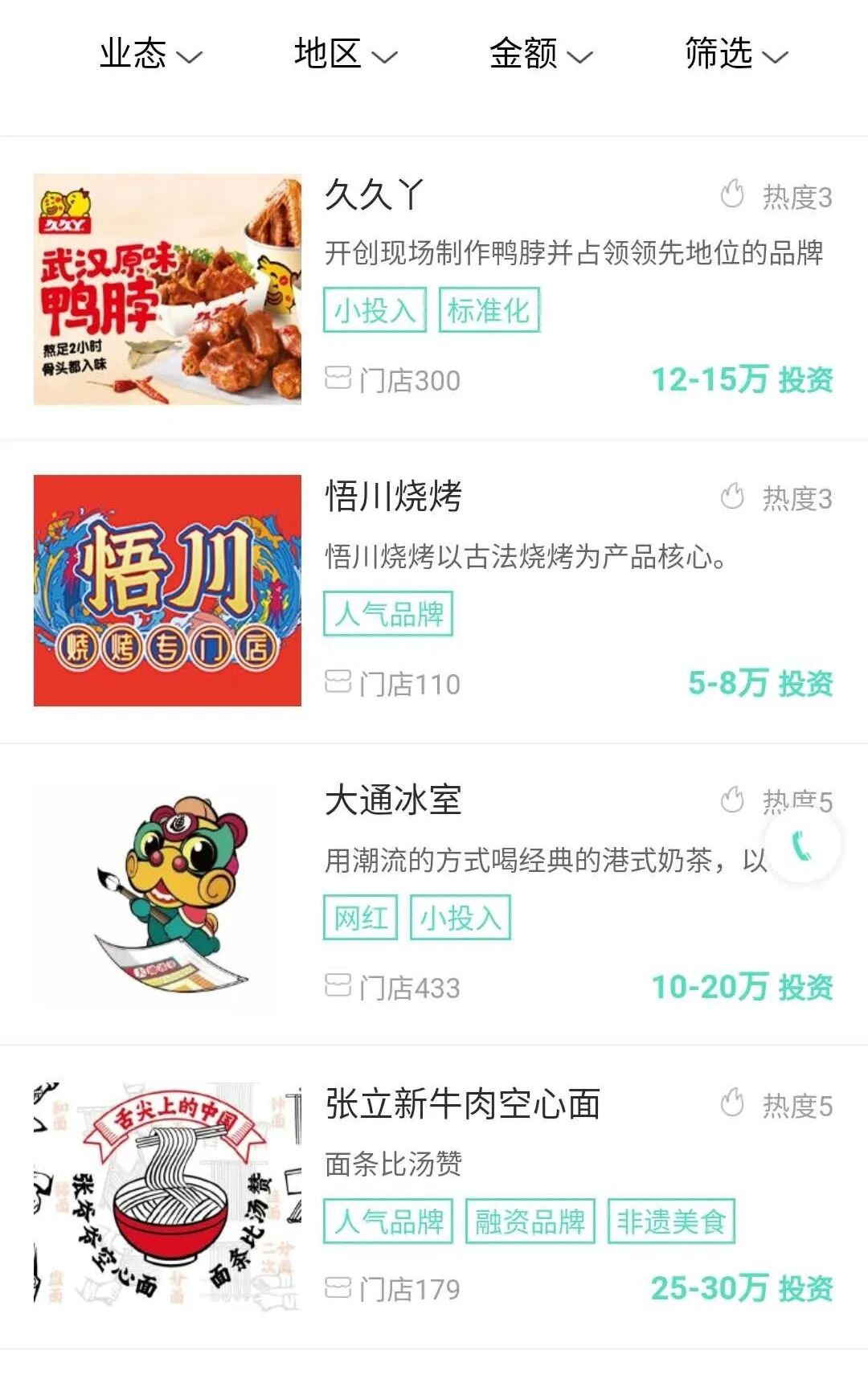Tap the floating phone call button

tap(801, 845)
